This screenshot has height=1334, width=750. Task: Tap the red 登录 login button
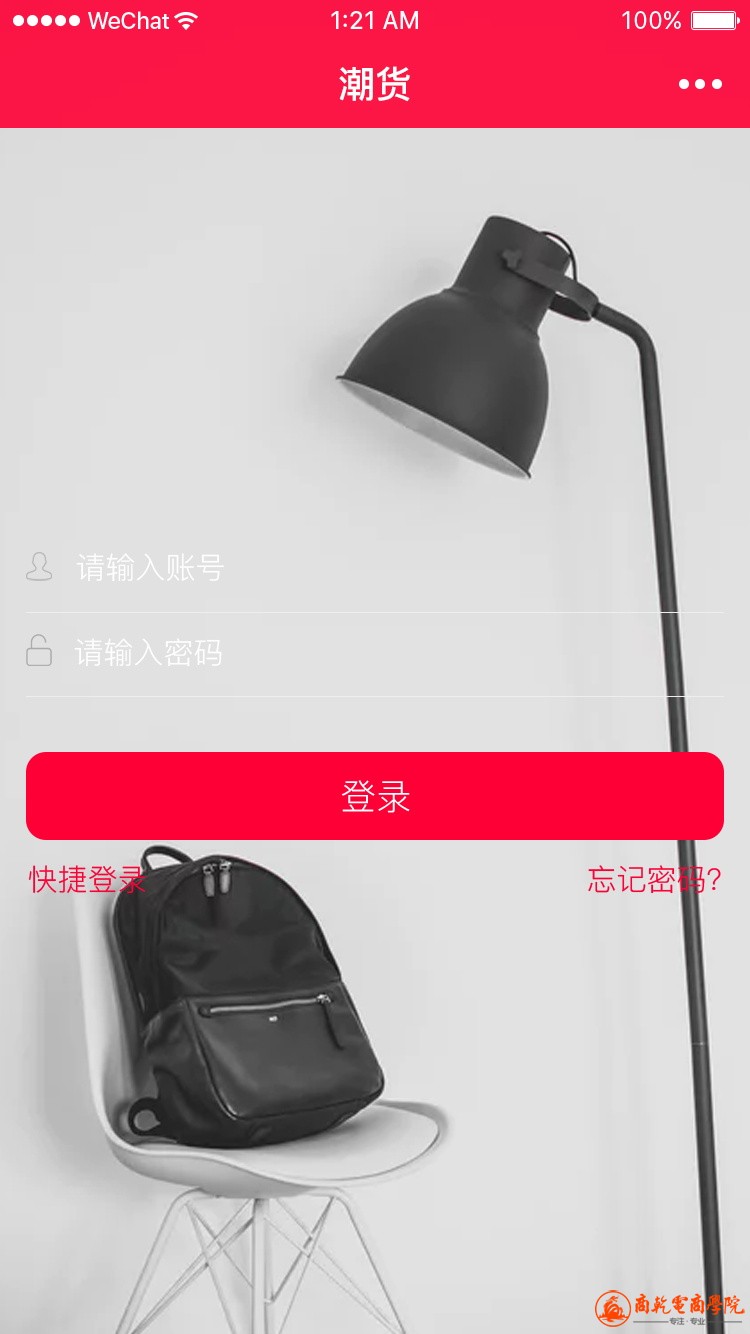tap(375, 796)
